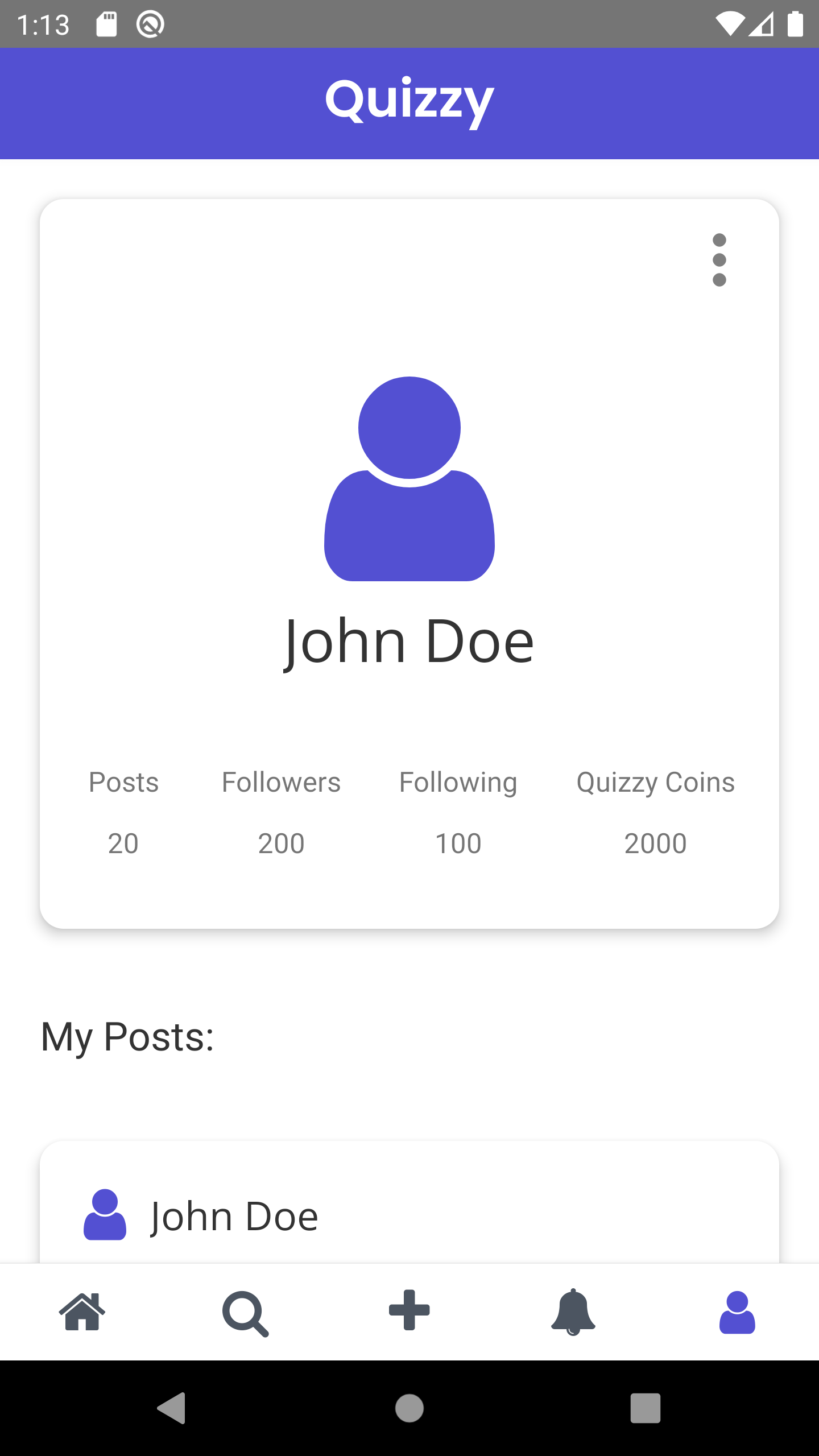
Task: Tap the Quizzy app title header
Action: point(409,101)
